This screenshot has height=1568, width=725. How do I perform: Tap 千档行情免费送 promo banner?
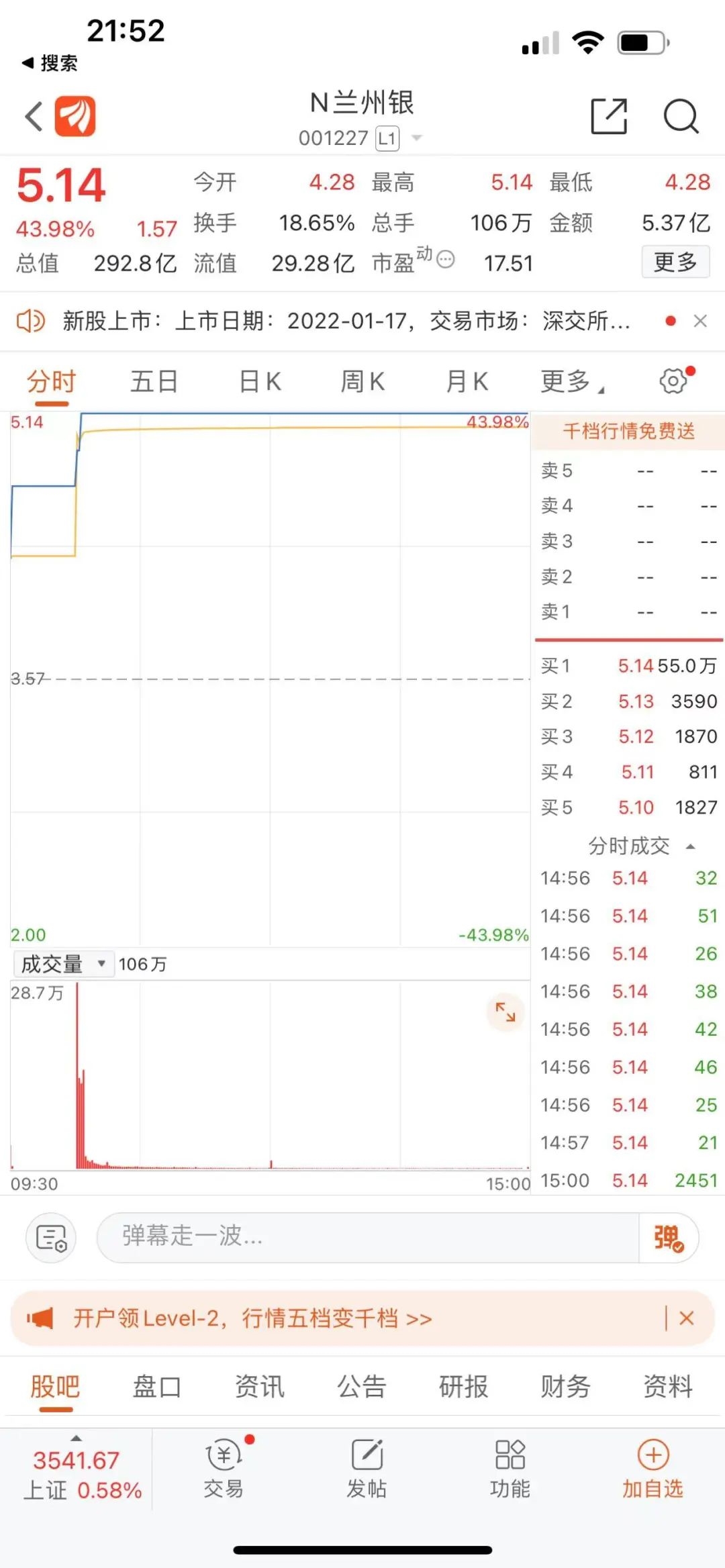(628, 431)
